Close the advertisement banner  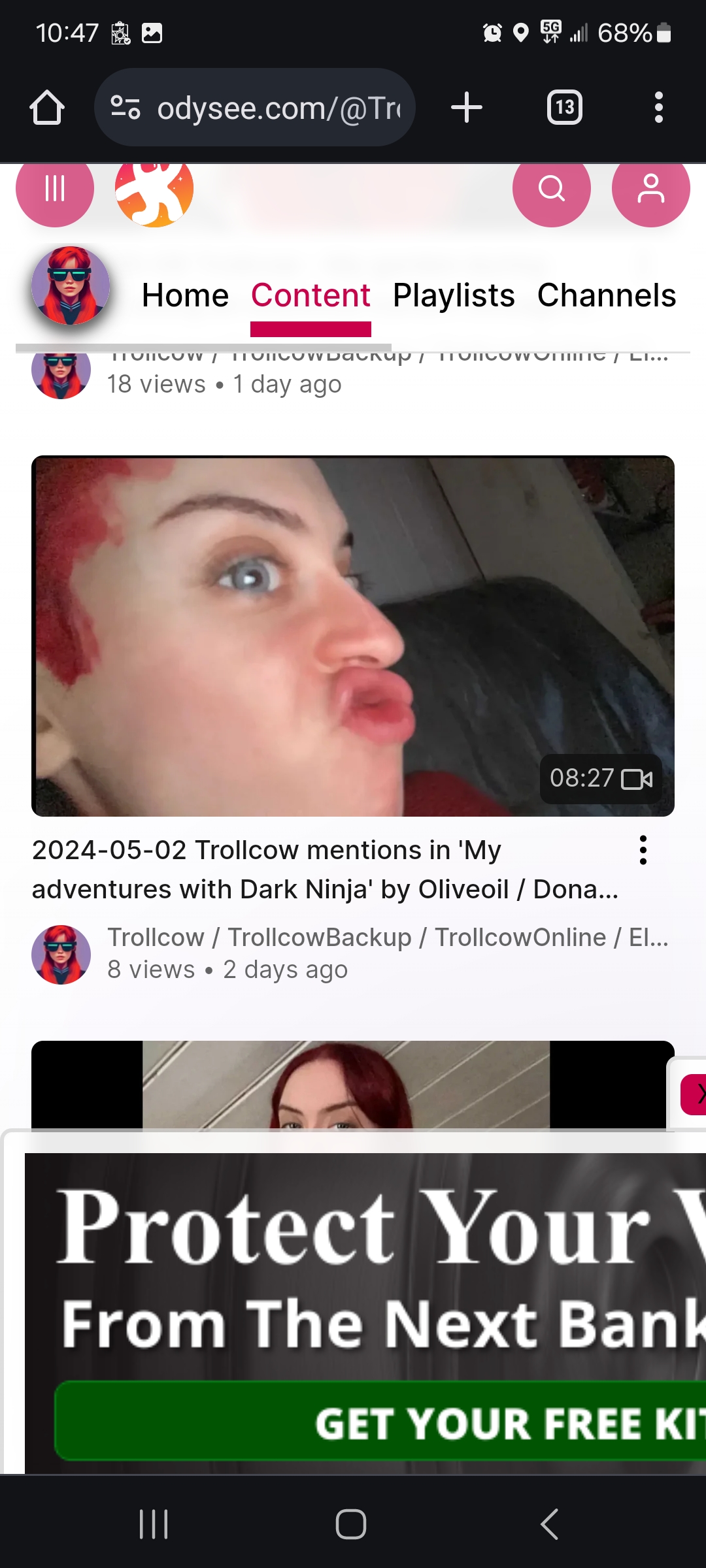[x=696, y=1094]
